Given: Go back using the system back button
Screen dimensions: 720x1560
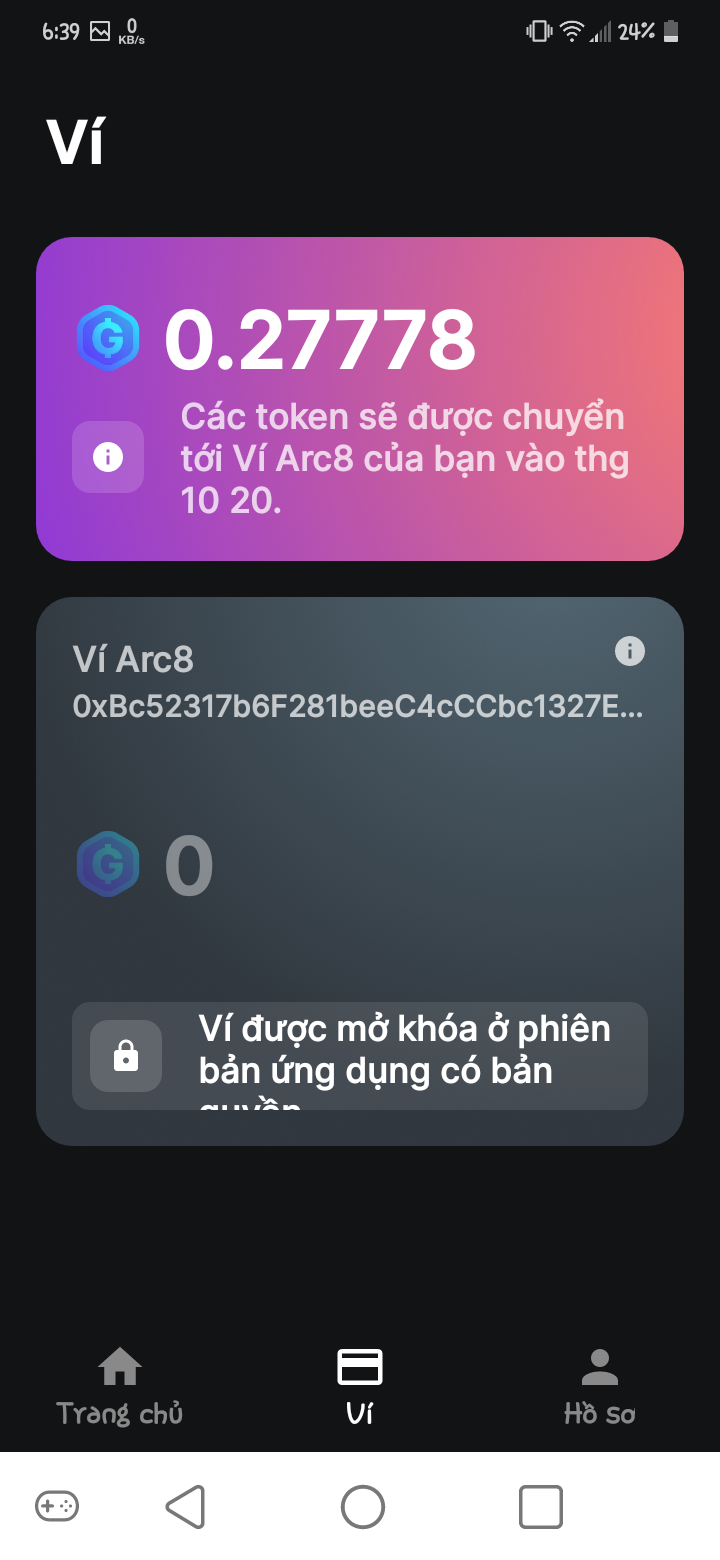Looking at the screenshot, I should pyautogui.click(x=185, y=1506).
